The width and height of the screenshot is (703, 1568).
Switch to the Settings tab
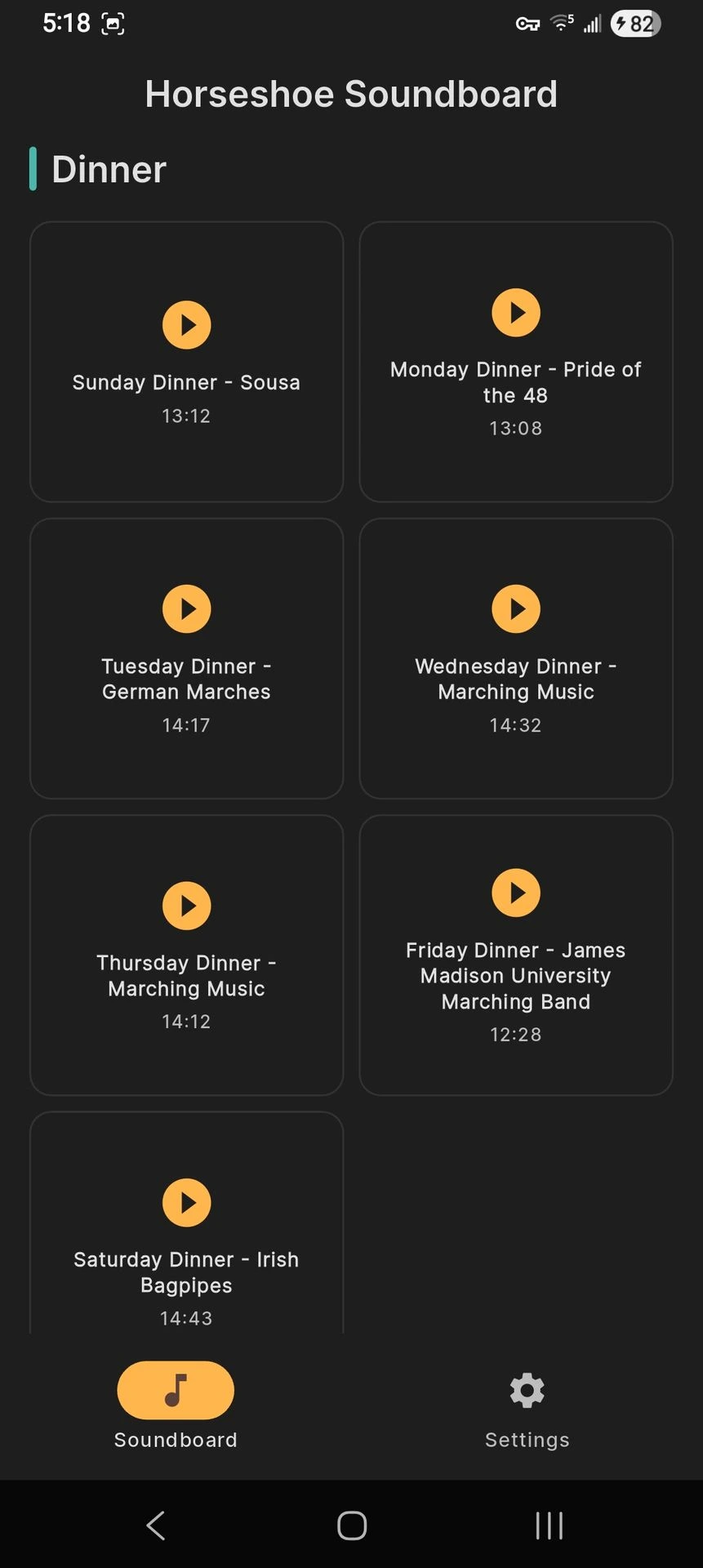[527, 1406]
